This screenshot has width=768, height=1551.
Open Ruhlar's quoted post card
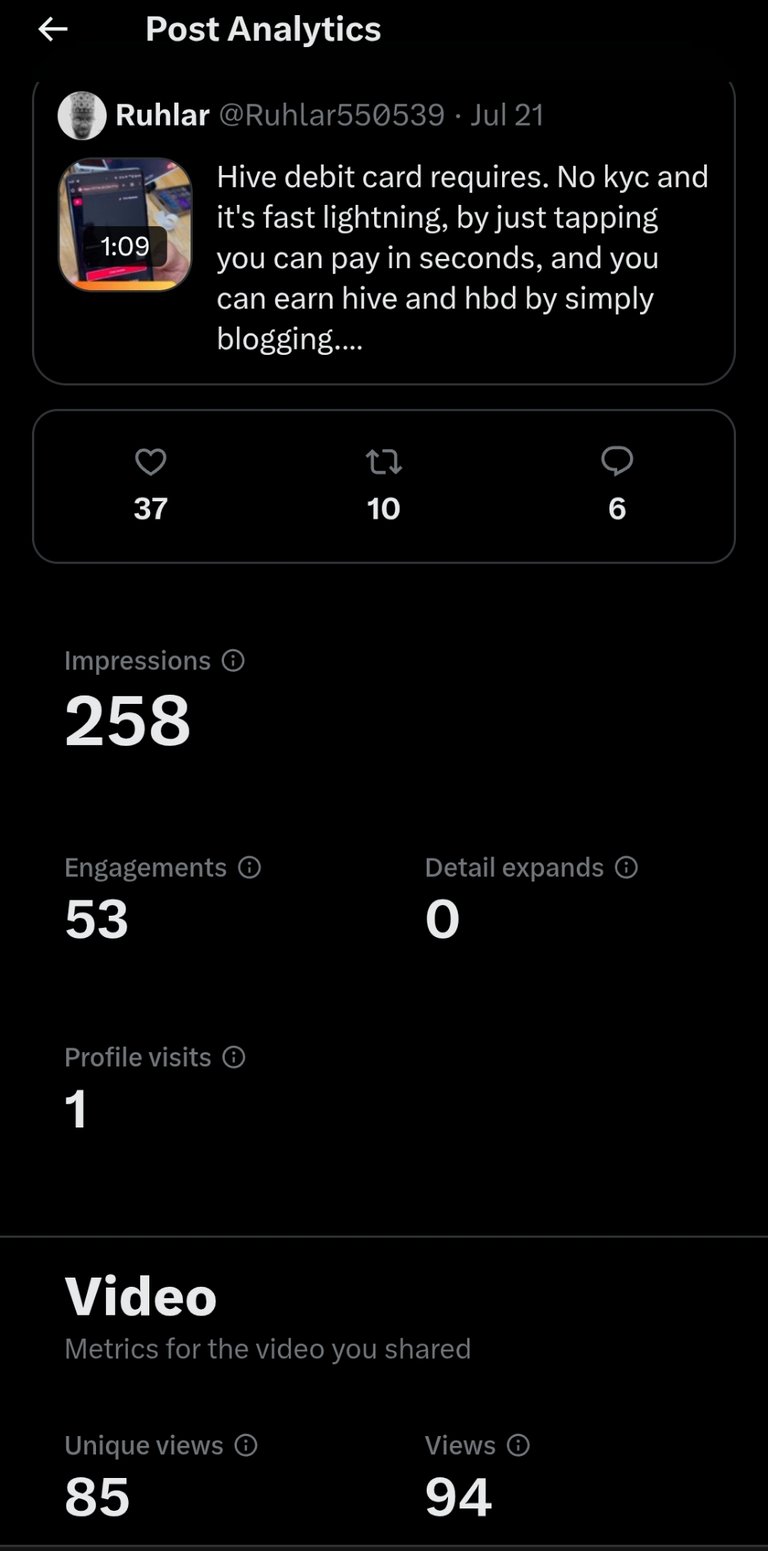coord(384,232)
